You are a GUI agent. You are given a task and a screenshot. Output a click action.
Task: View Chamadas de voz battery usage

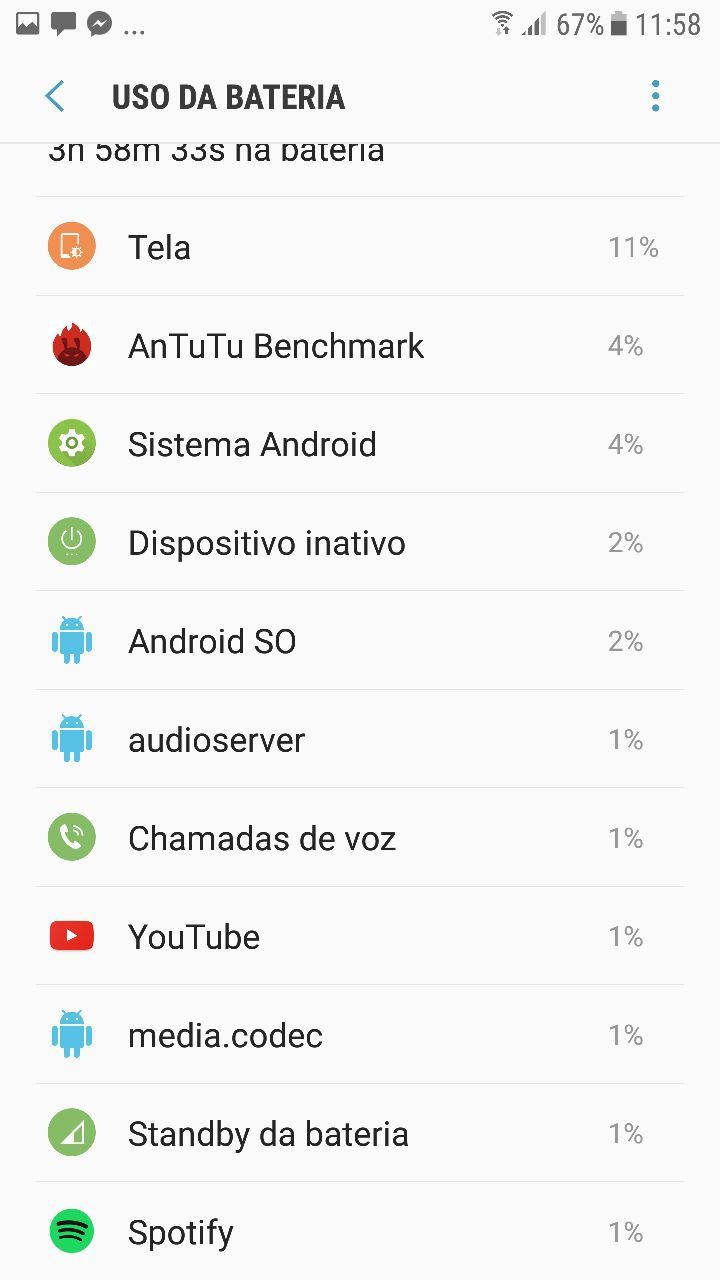(360, 838)
